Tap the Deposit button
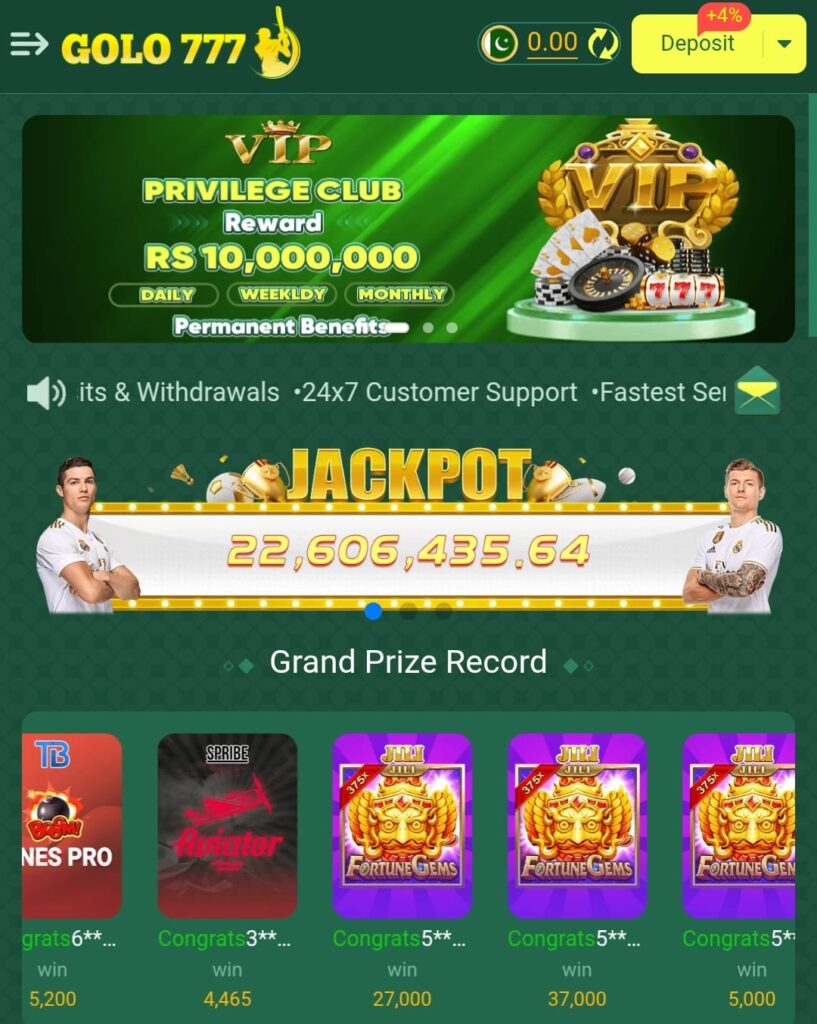Viewport: 817px width, 1024px height. click(697, 44)
